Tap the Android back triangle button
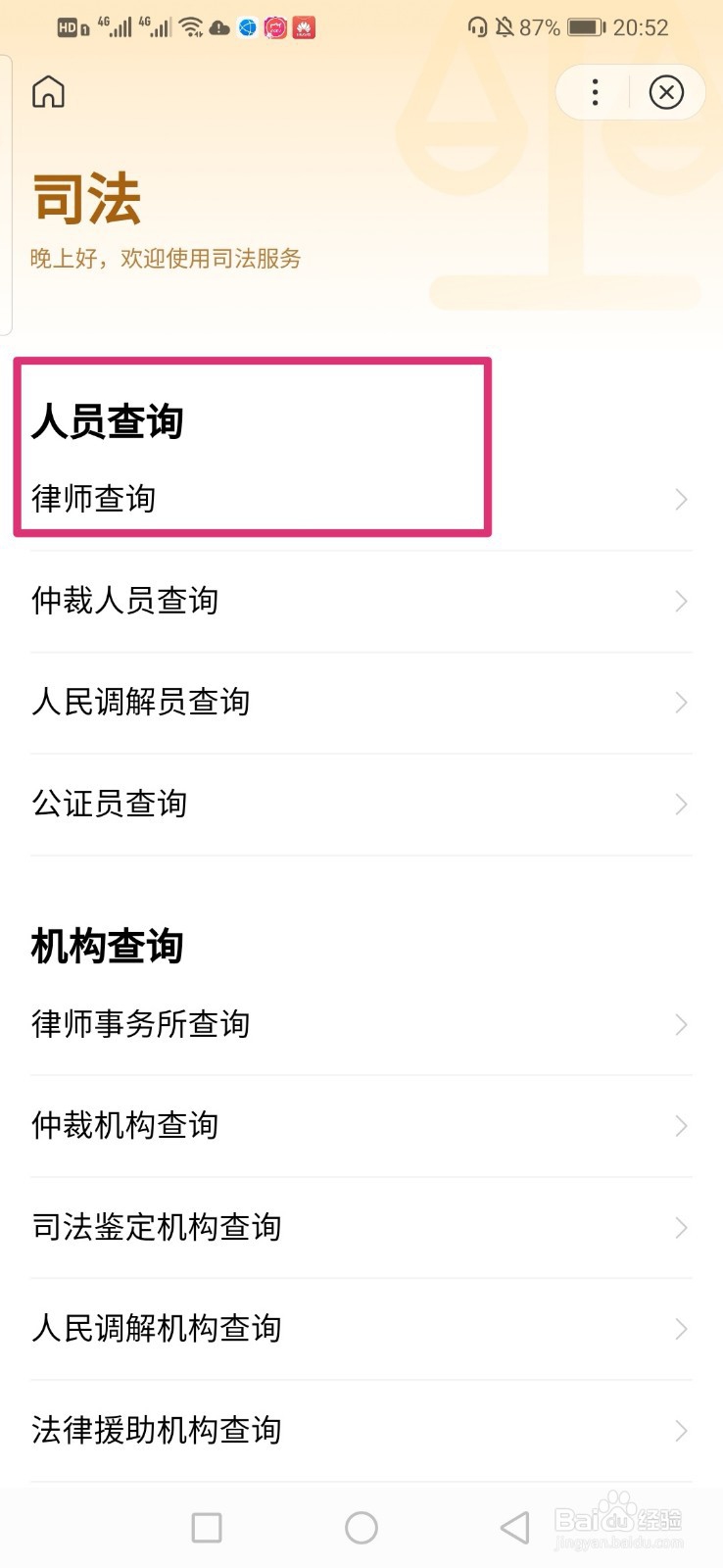The image size is (723, 1568). [x=513, y=1527]
